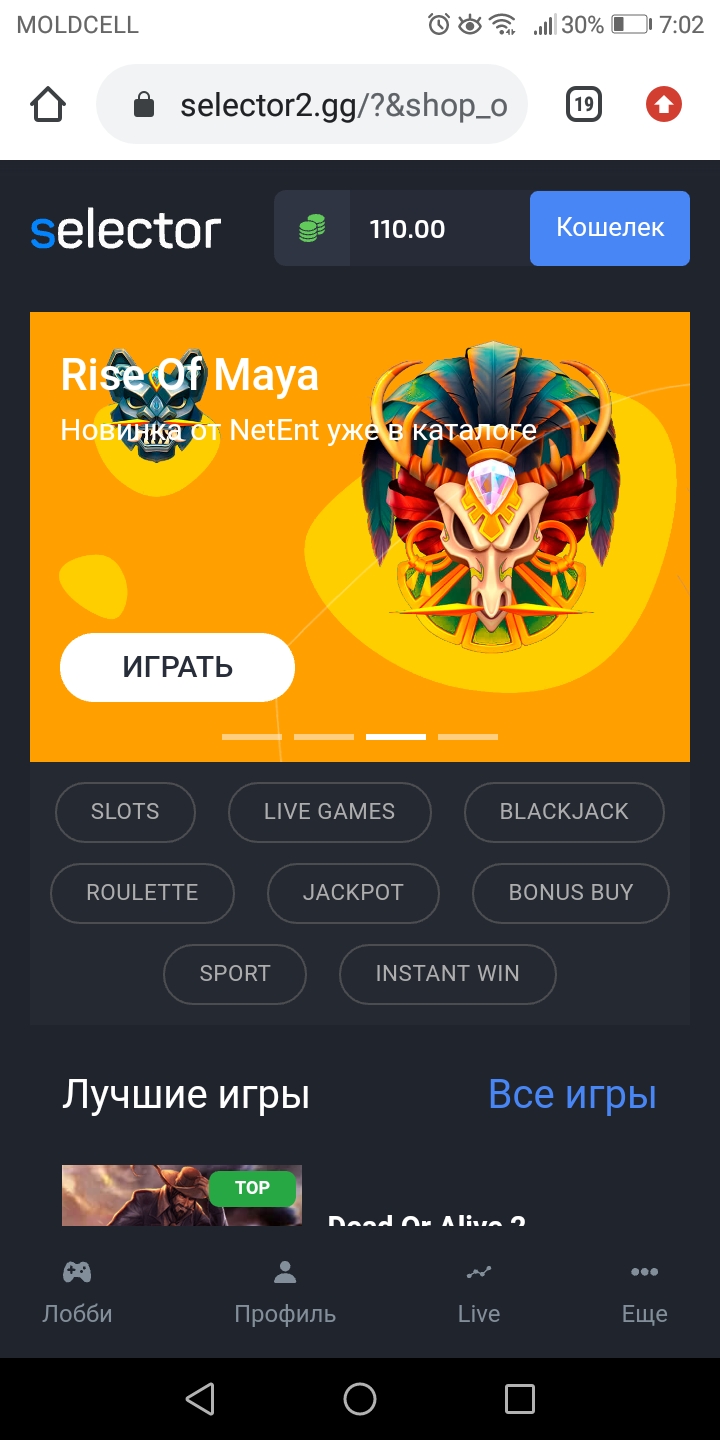Choose the ROULETTE category chip
Image resolution: width=720 pixels, height=1440 pixels.
coord(142,893)
